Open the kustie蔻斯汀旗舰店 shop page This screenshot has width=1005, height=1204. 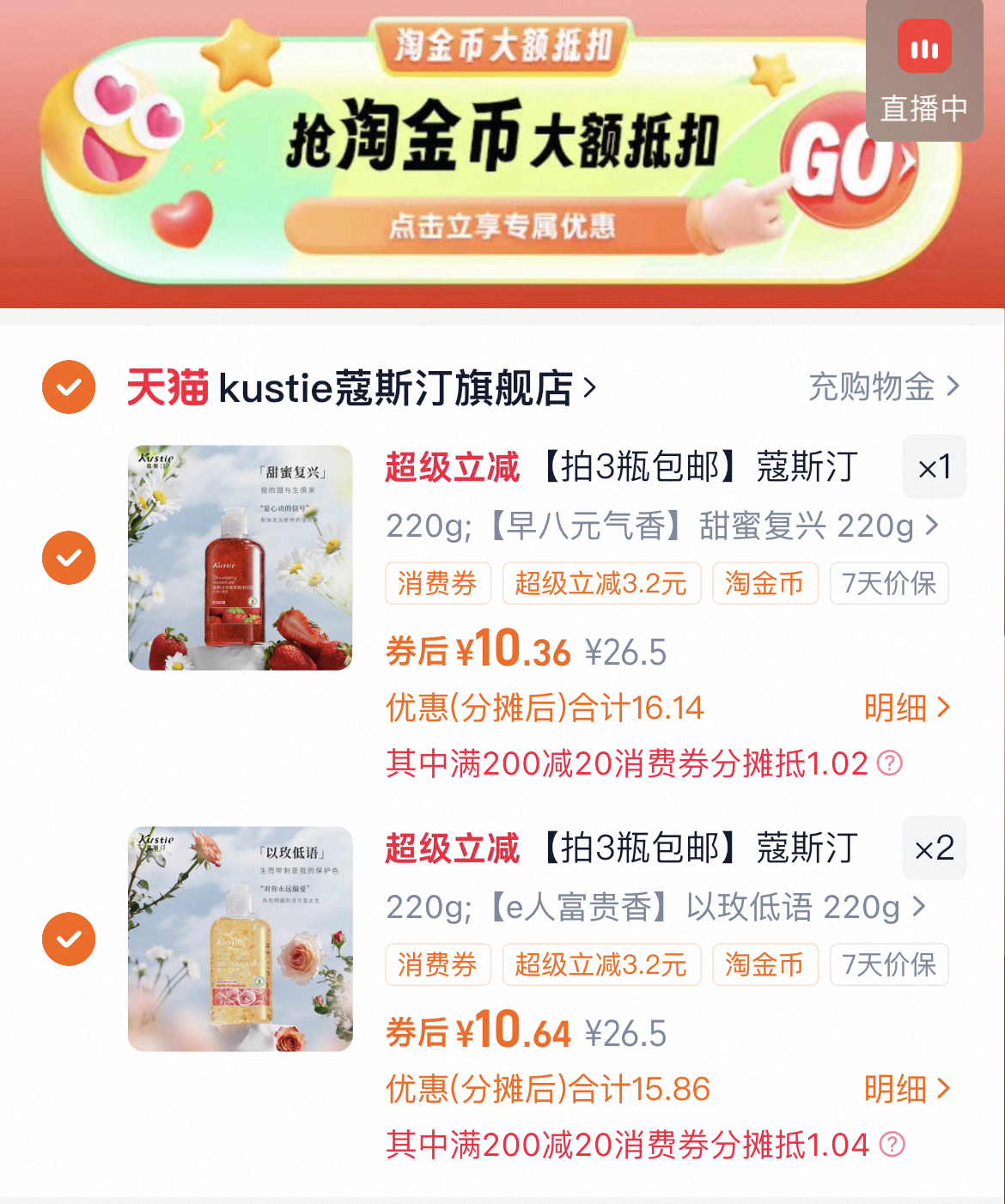(395, 388)
